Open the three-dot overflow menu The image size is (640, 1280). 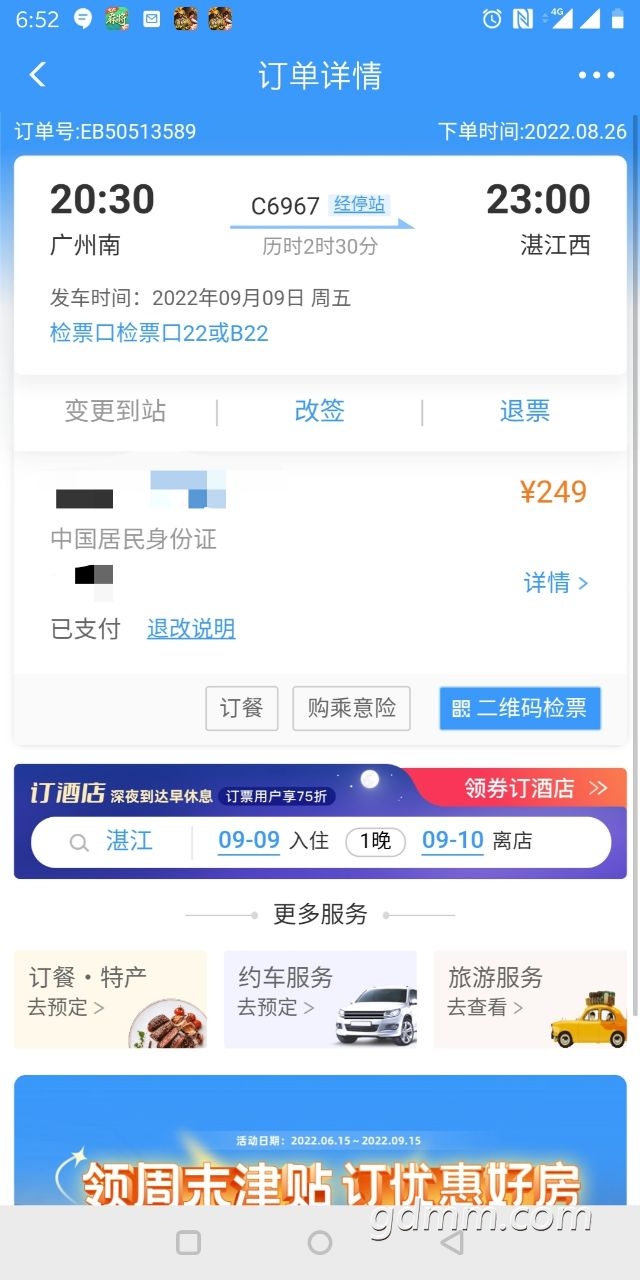596,75
